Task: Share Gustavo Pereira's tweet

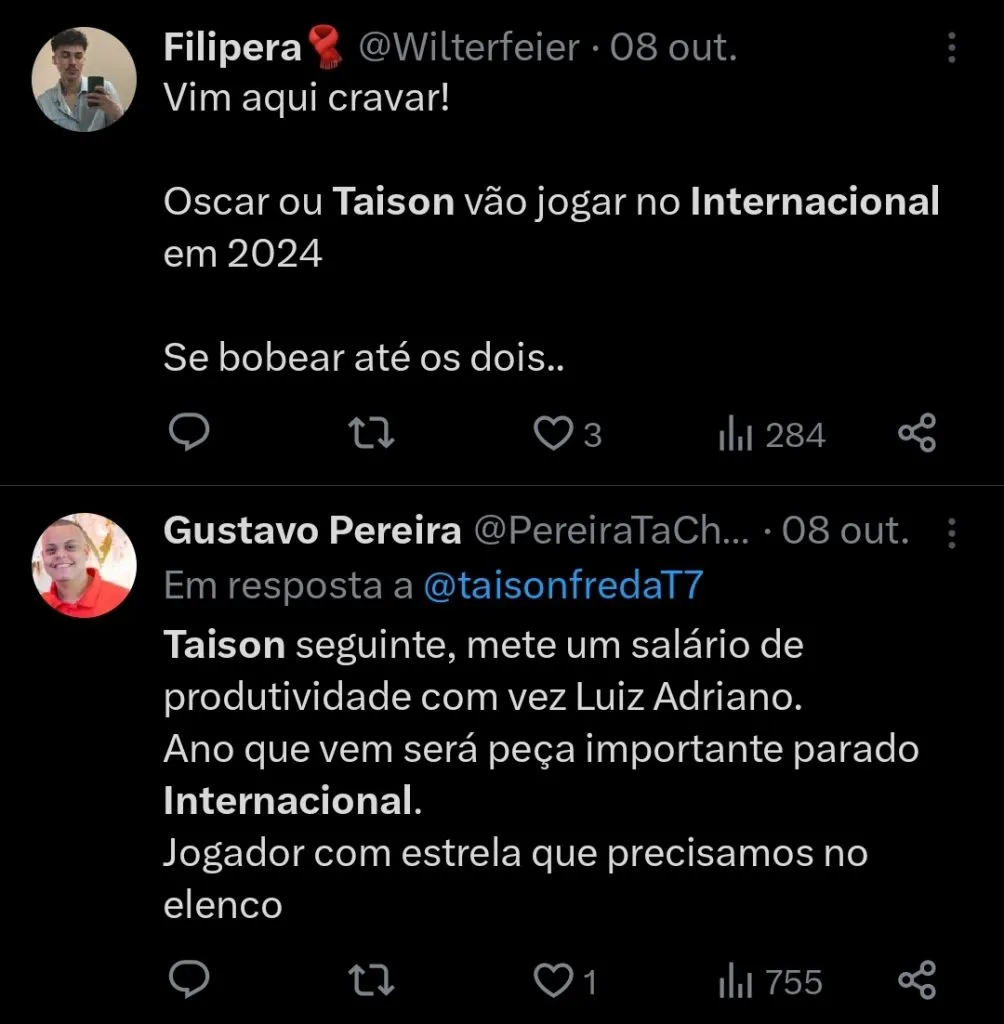Action: [x=916, y=979]
